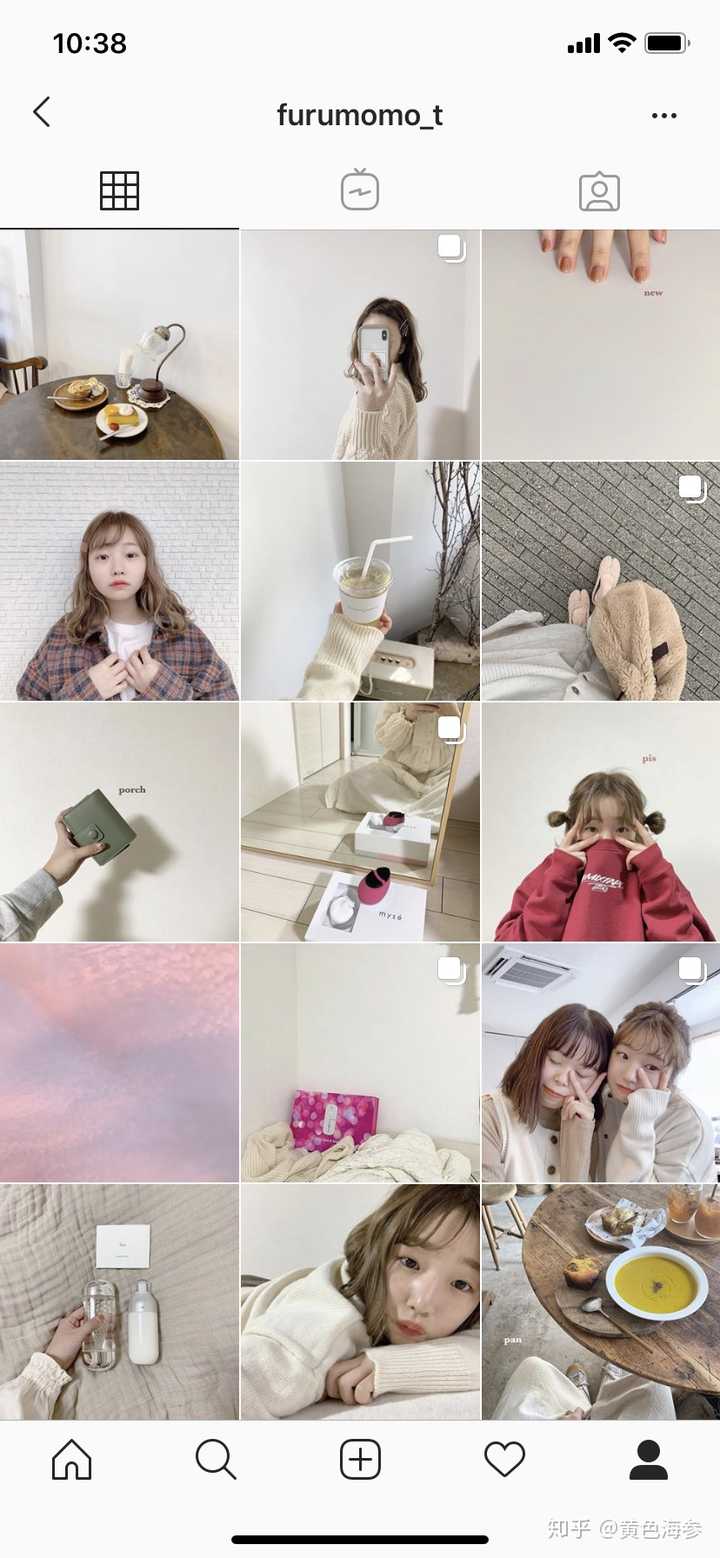Open the cafe table with desserts post

click(x=119, y=345)
